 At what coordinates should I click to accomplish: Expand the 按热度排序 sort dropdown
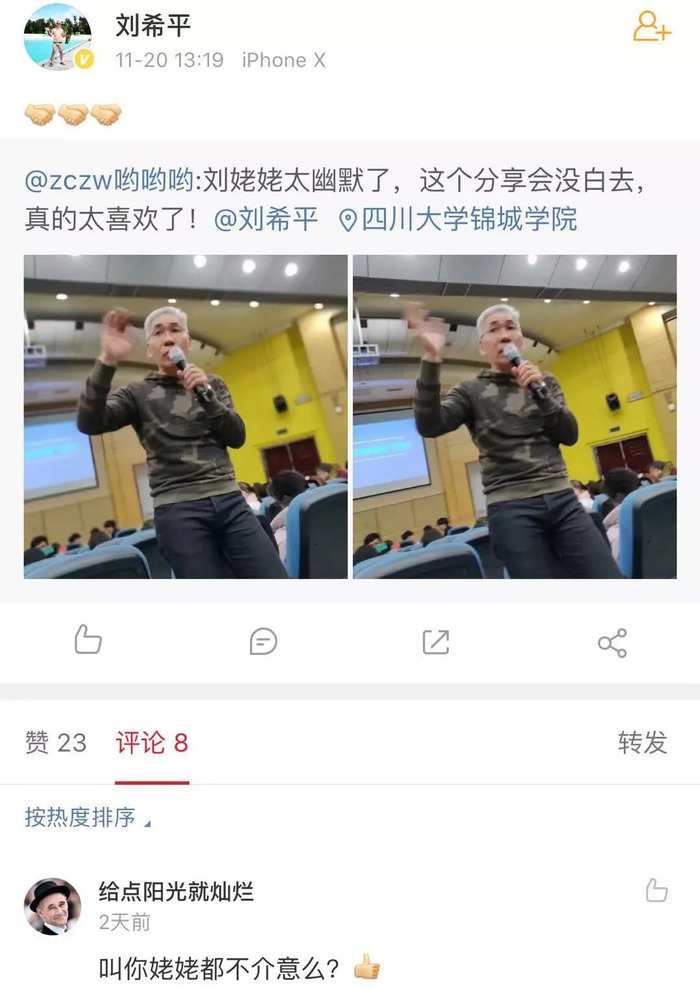tap(88, 818)
